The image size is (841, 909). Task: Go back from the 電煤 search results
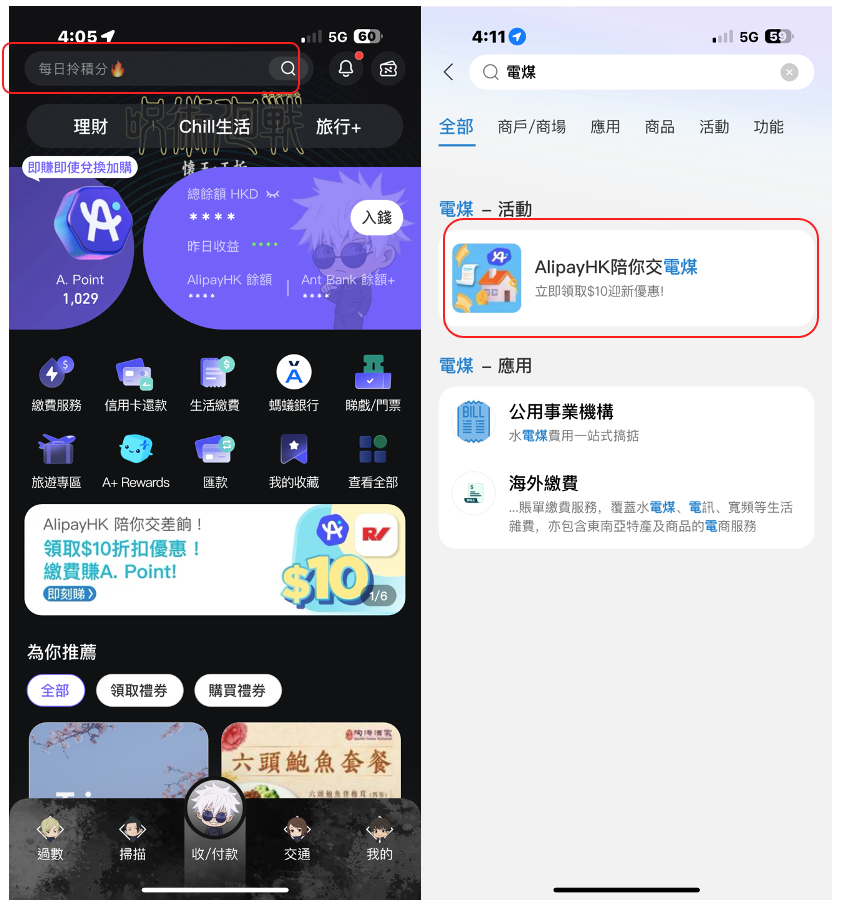coord(448,72)
